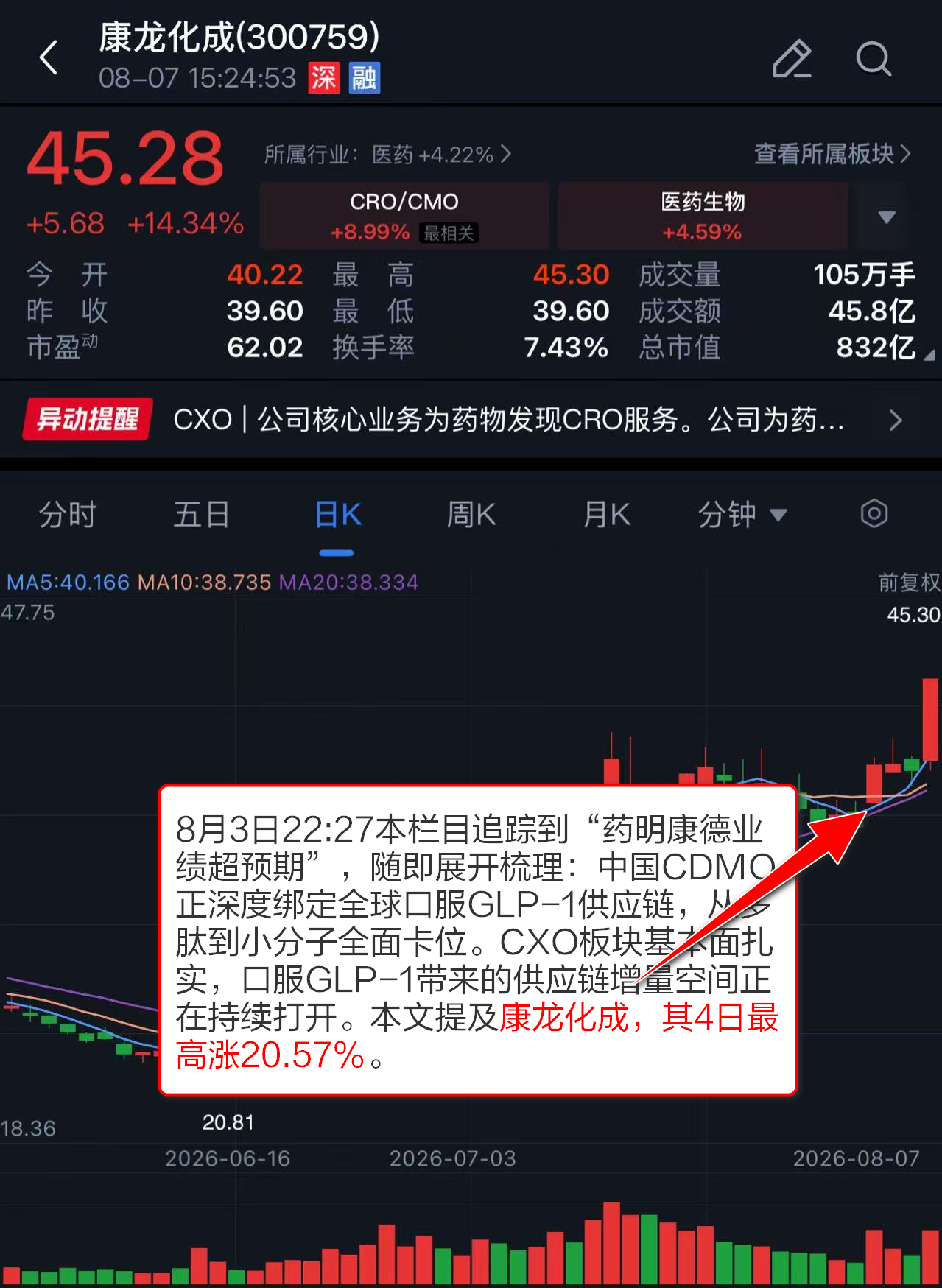Open the 分钟 interval dropdown
Screen dimensions: 942x1288
(742, 515)
